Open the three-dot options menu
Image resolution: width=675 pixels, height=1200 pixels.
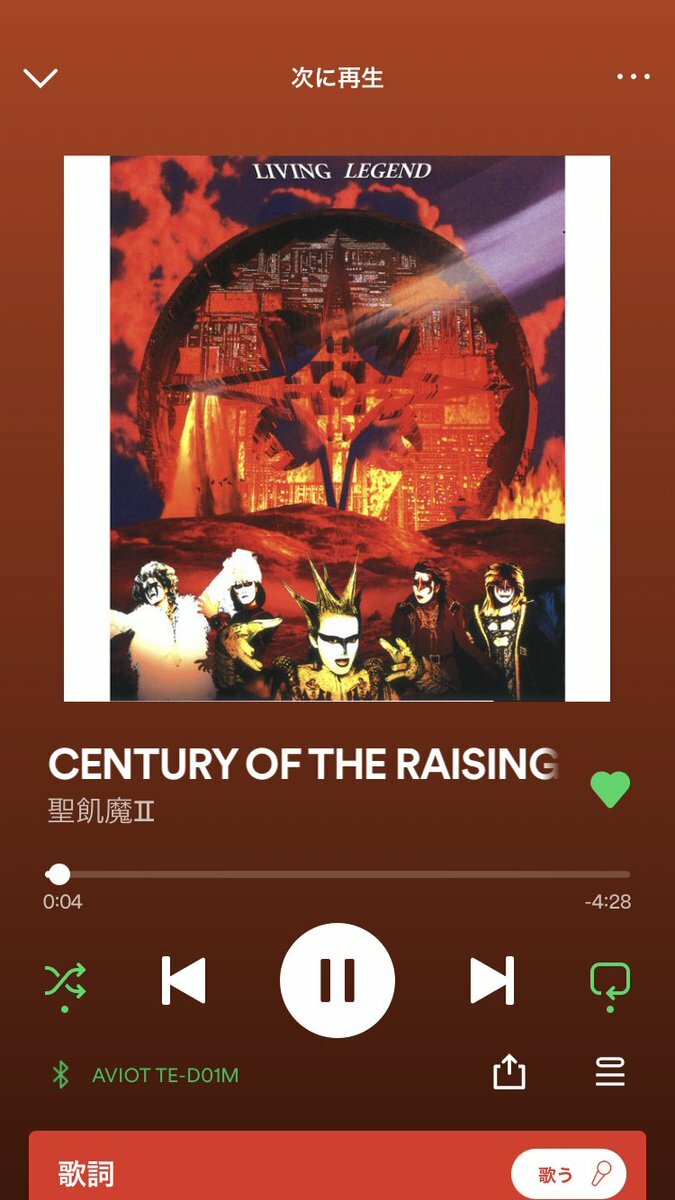click(633, 77)
